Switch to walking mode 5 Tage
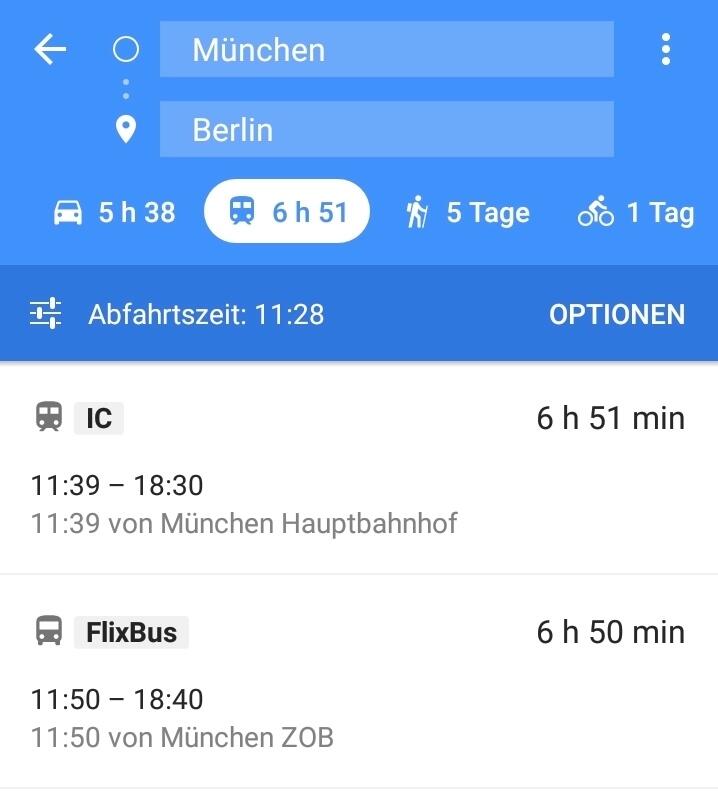 coord(467,212)
